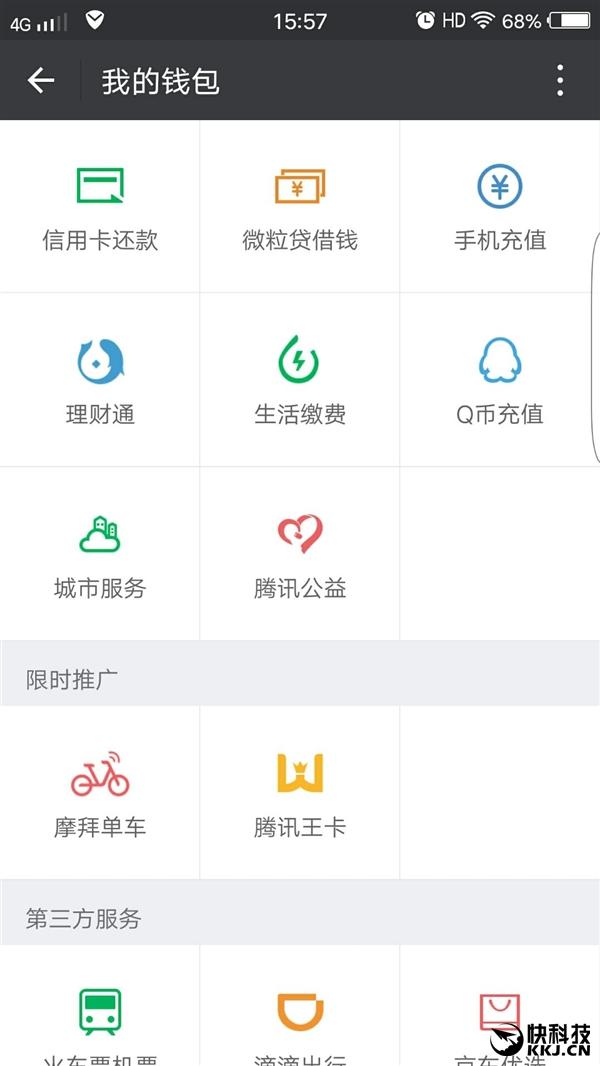Viewport: 600px width, 1066px height.
Task: Open 理财通
Action: coord(100,380)
